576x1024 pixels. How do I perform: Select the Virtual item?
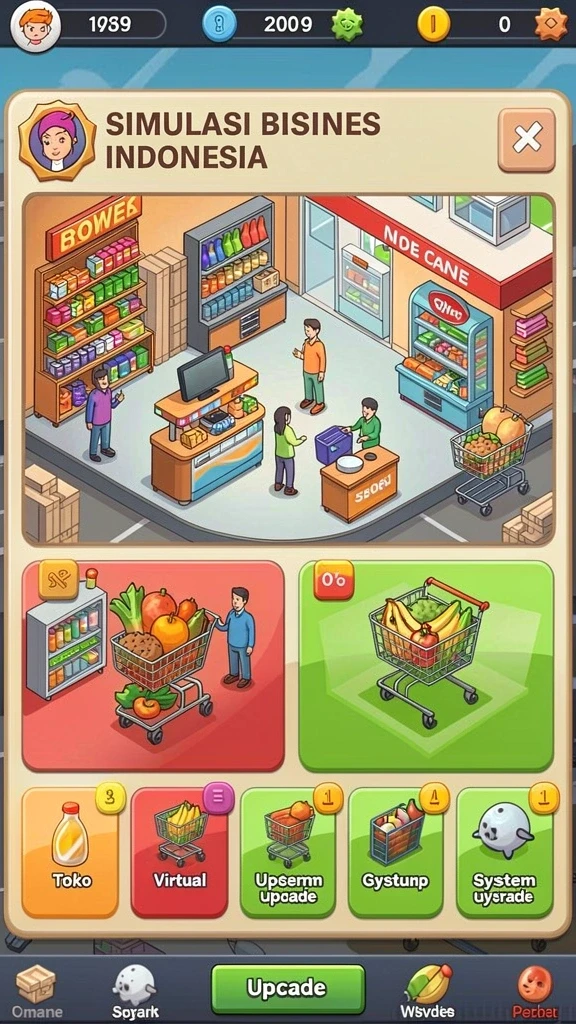pyautogui.click(x=180, y=853)
